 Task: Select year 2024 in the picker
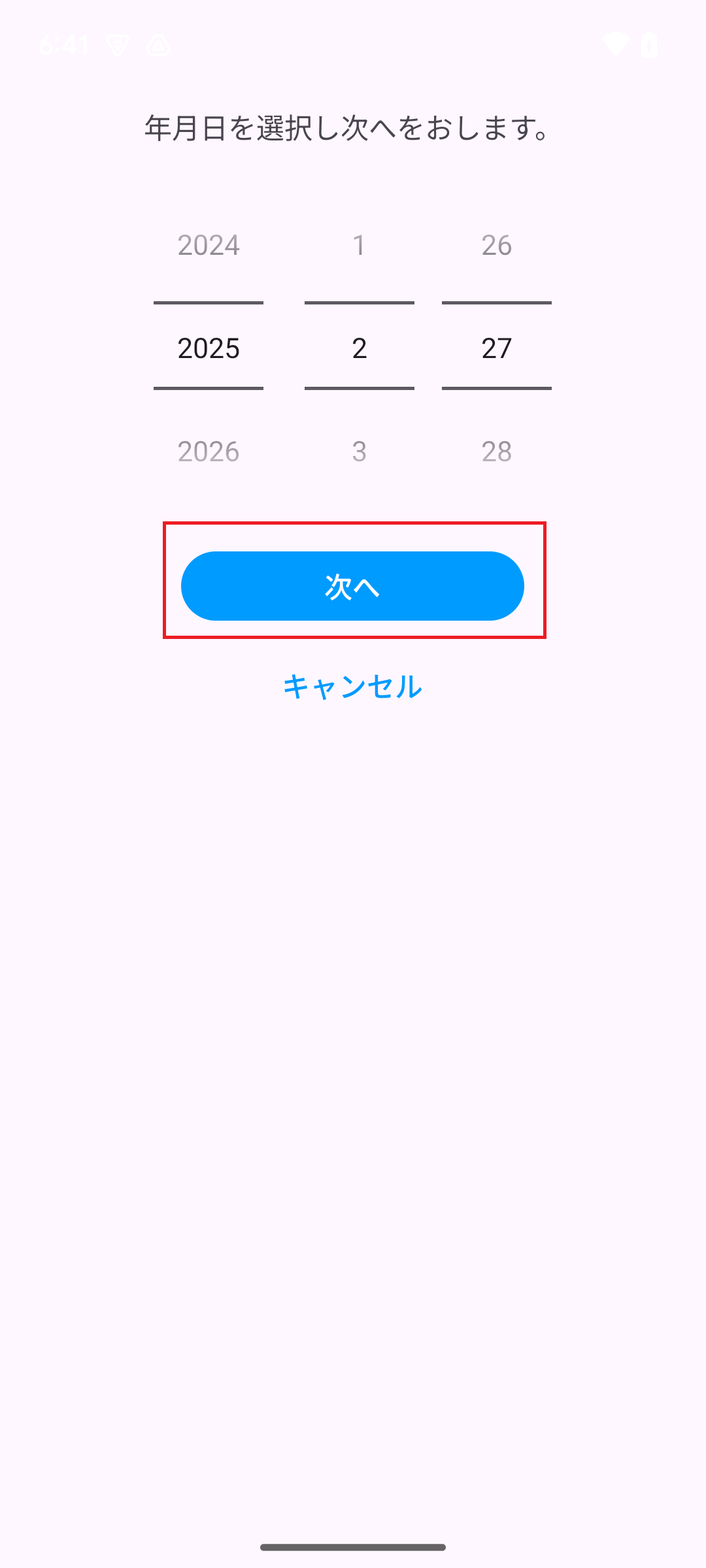(209, 245)
